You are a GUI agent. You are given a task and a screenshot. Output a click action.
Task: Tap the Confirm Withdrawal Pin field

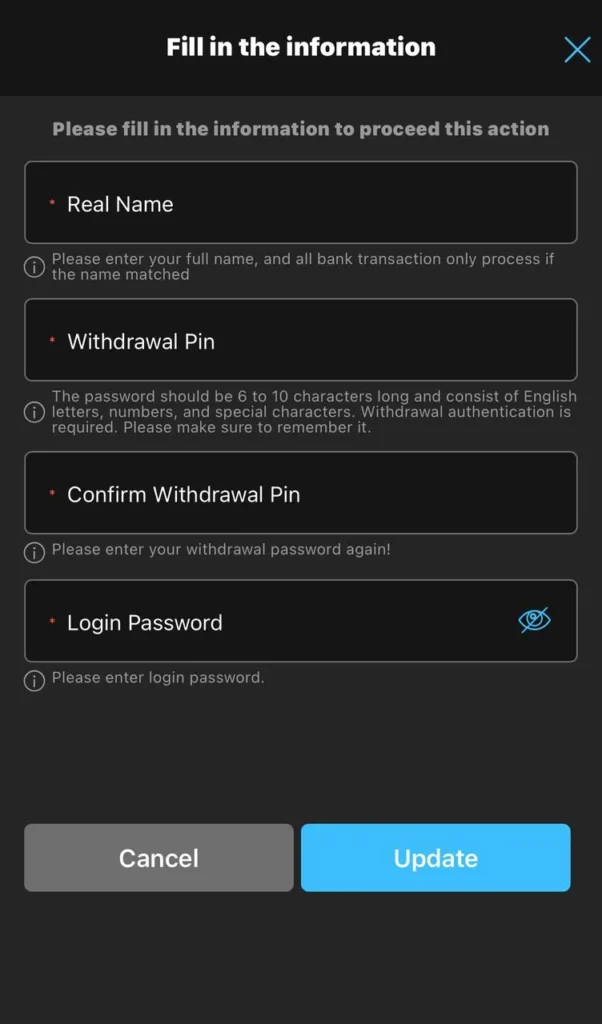[x=300, y=493]
